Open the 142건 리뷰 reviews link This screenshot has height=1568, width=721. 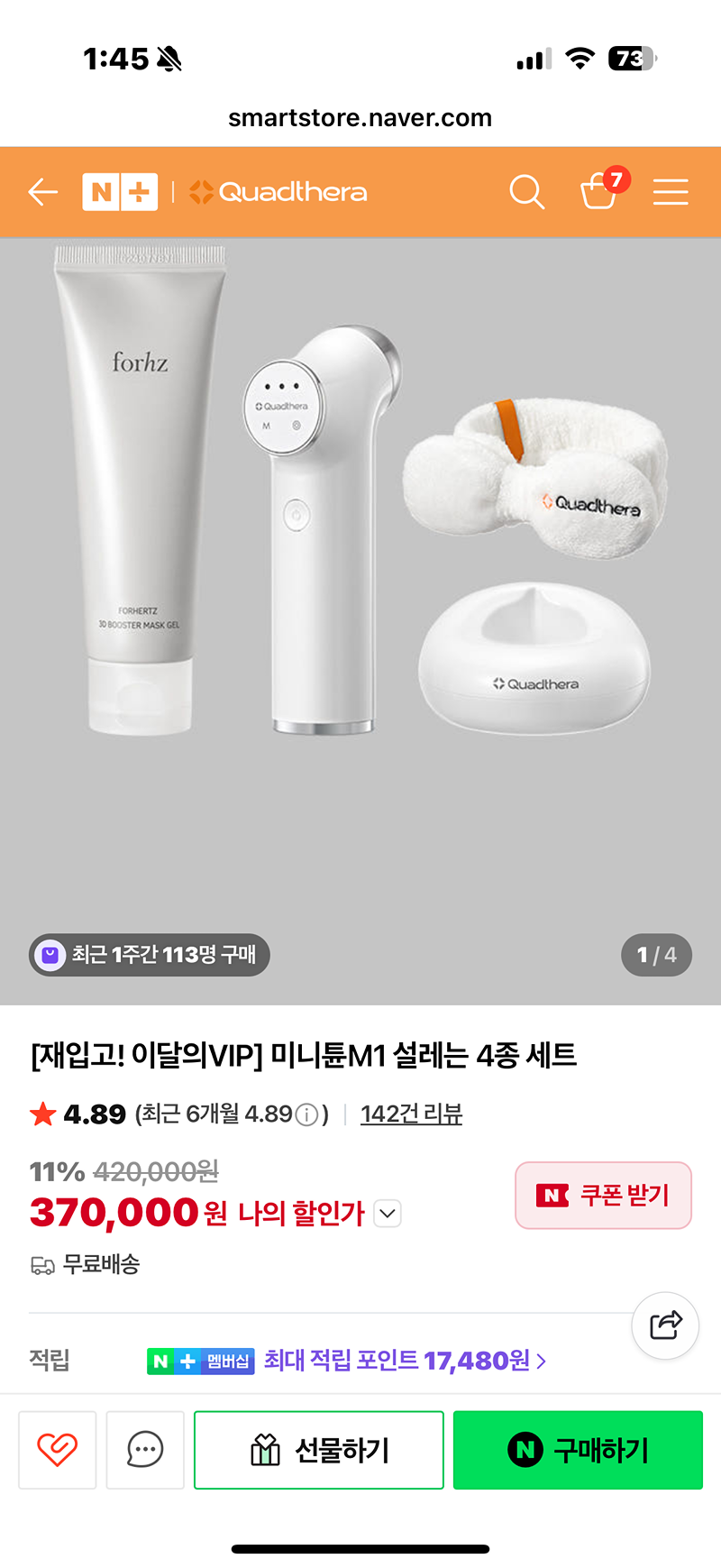(x=411, y=1114)
